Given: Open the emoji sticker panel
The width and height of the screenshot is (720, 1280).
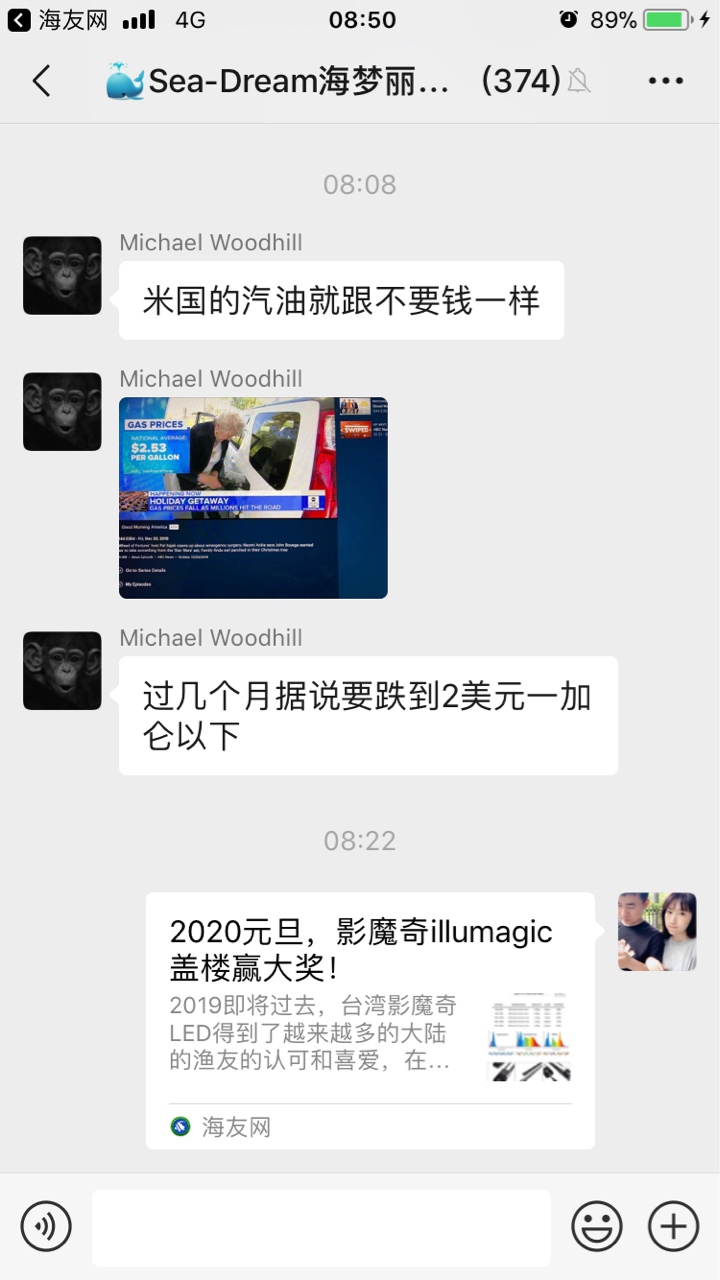Looking at the screenshot, I should [x=597, y=1226].
